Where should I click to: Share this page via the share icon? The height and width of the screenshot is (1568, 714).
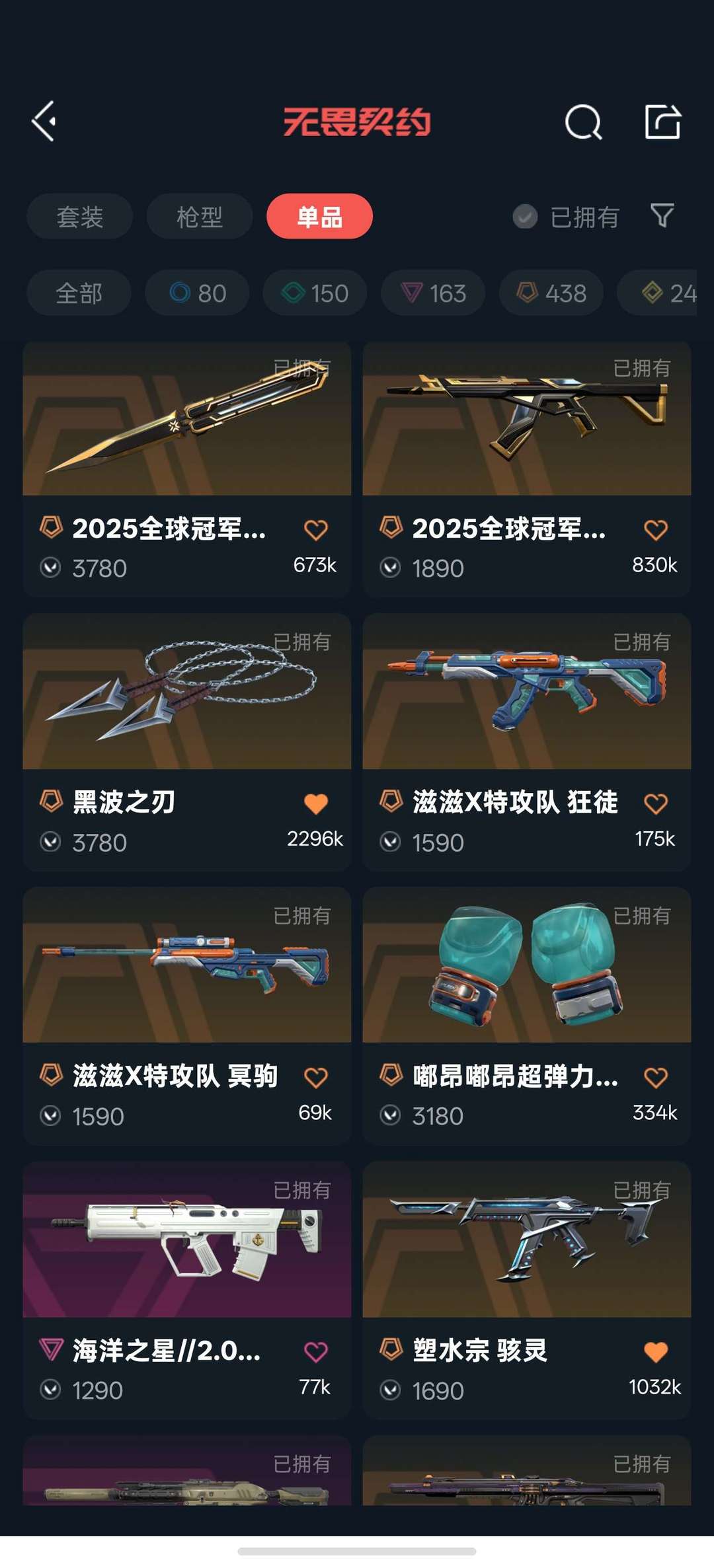[662, 122]
